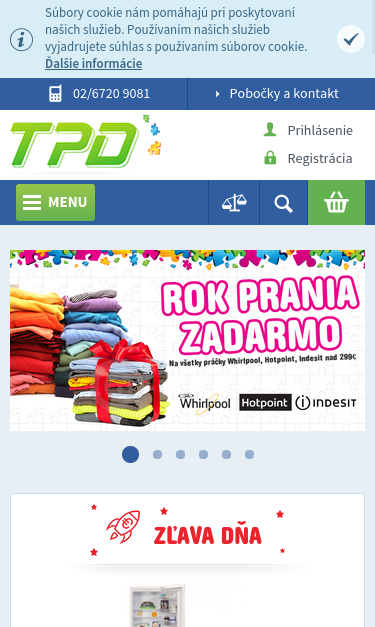Select the second carousel dot

click(x=158, y=455)
